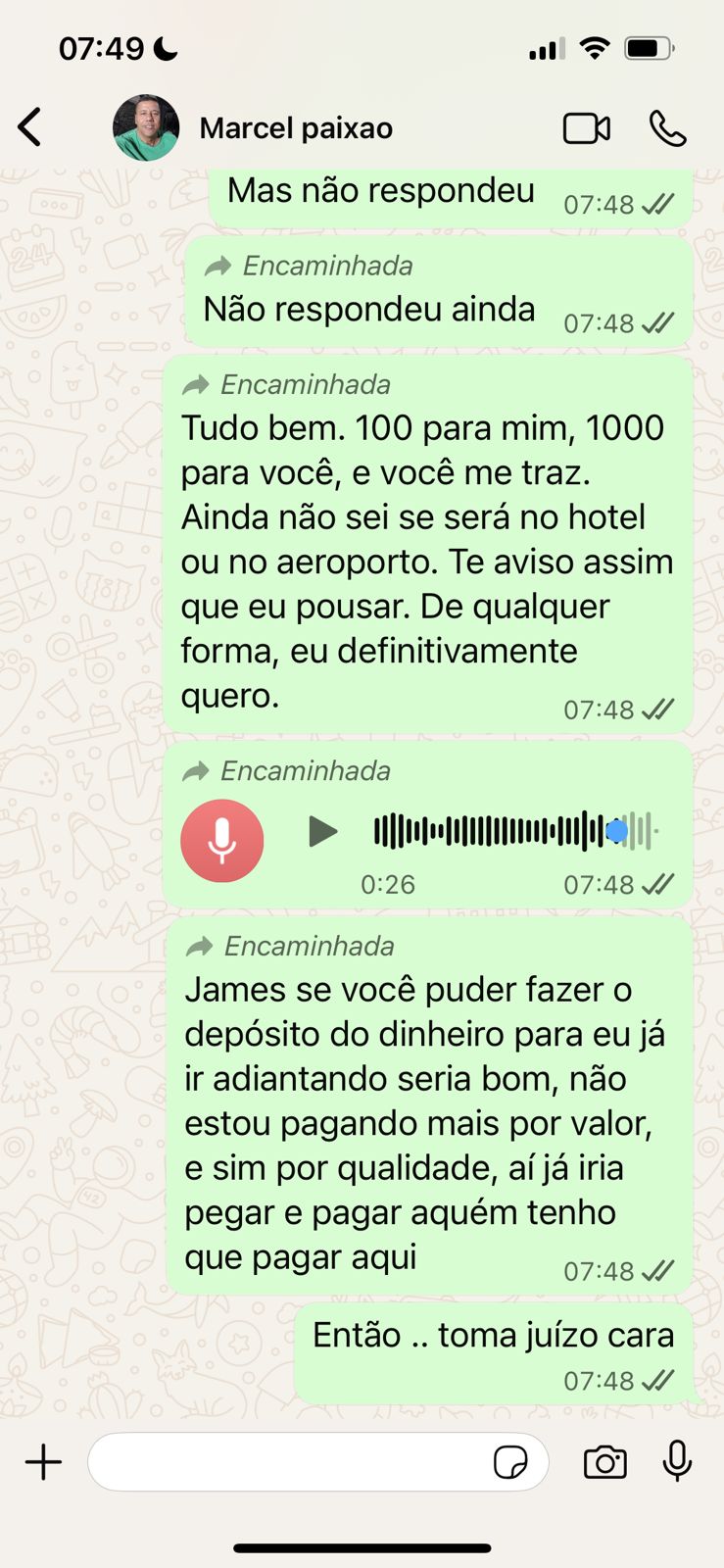This screenshot has width=724, height=1568.
Task: Play the forwarded 0:26 voice message
Action: 322,832
